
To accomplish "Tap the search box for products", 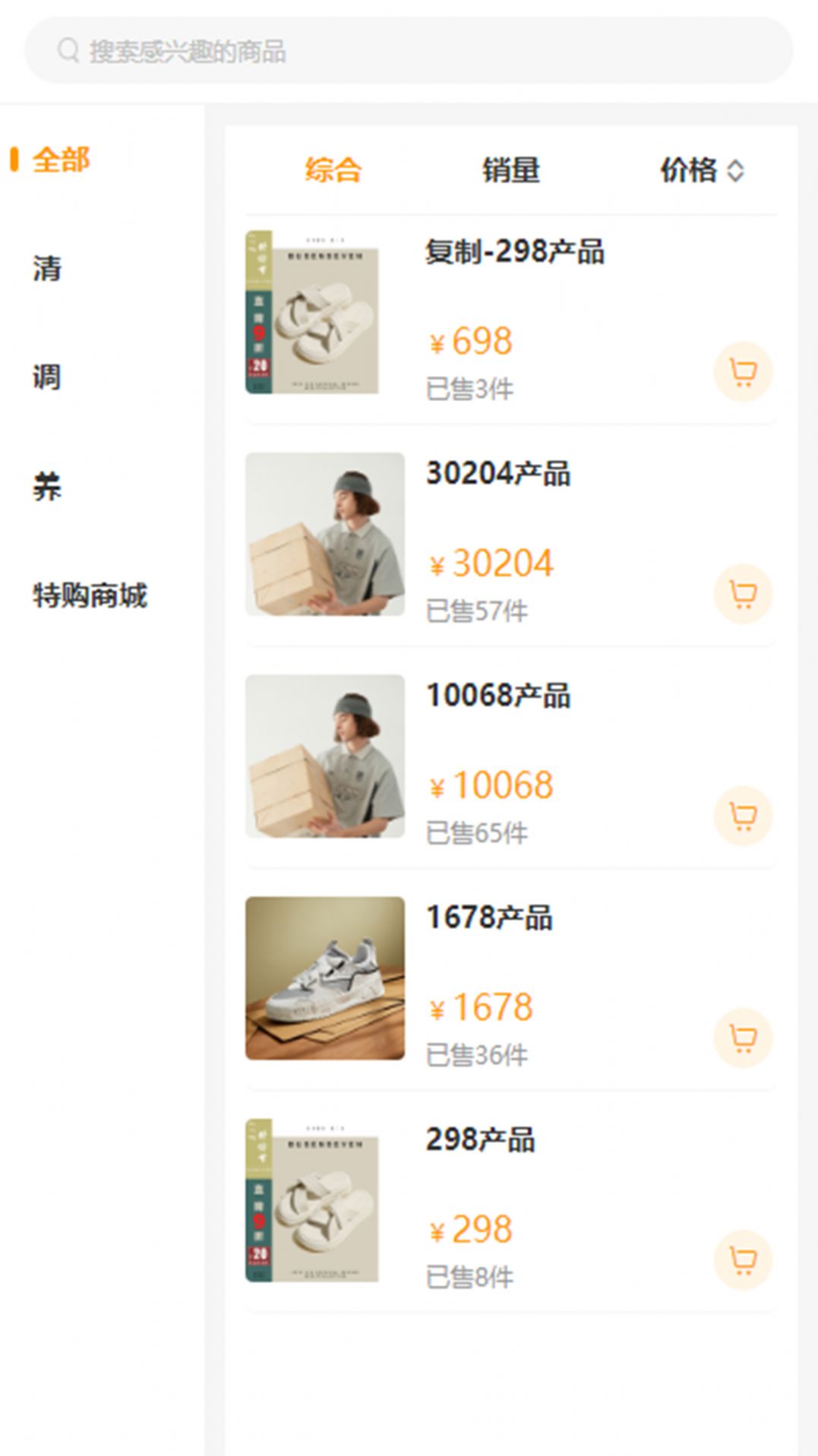I will pyautogui.click(x=409, y=52).
